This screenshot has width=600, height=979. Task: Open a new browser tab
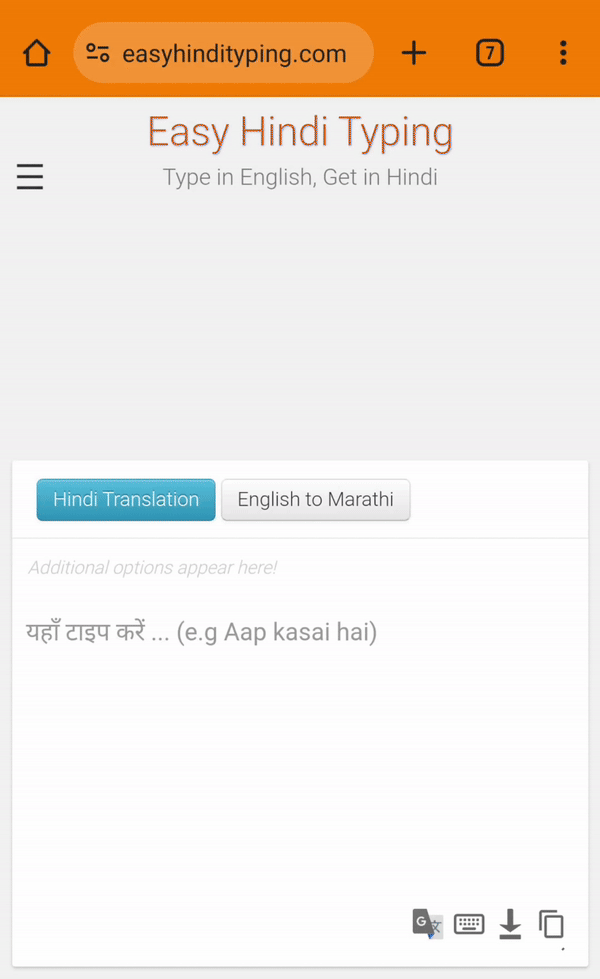click(413, 53)
